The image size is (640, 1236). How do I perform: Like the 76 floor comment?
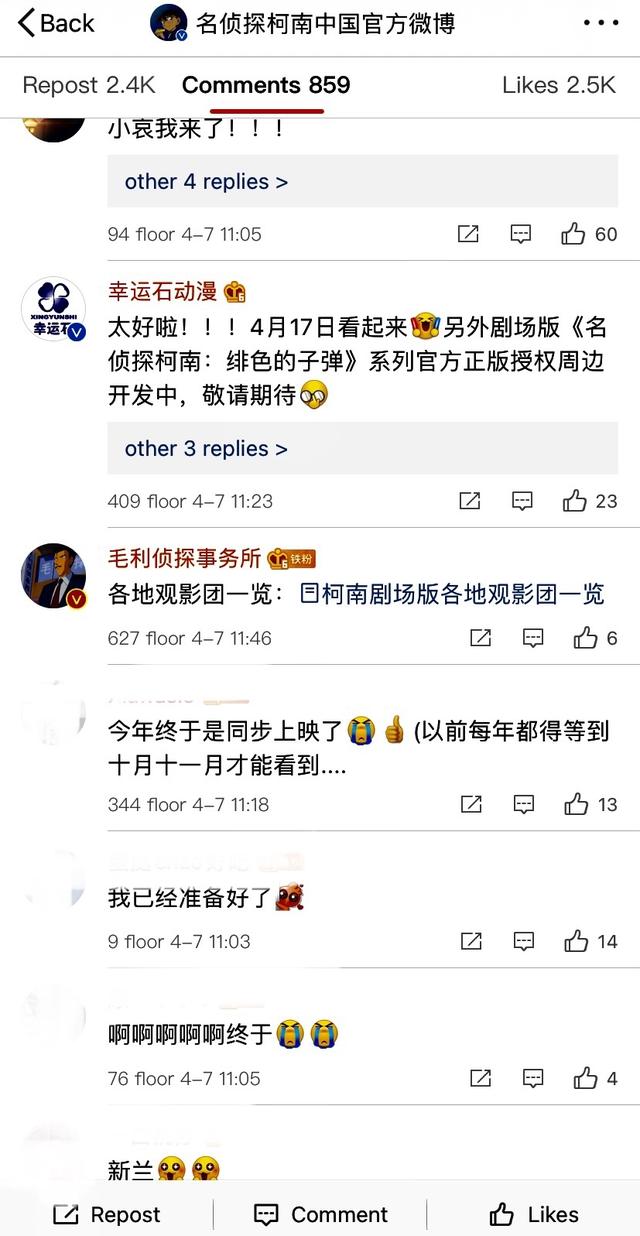click(595, 1078)
